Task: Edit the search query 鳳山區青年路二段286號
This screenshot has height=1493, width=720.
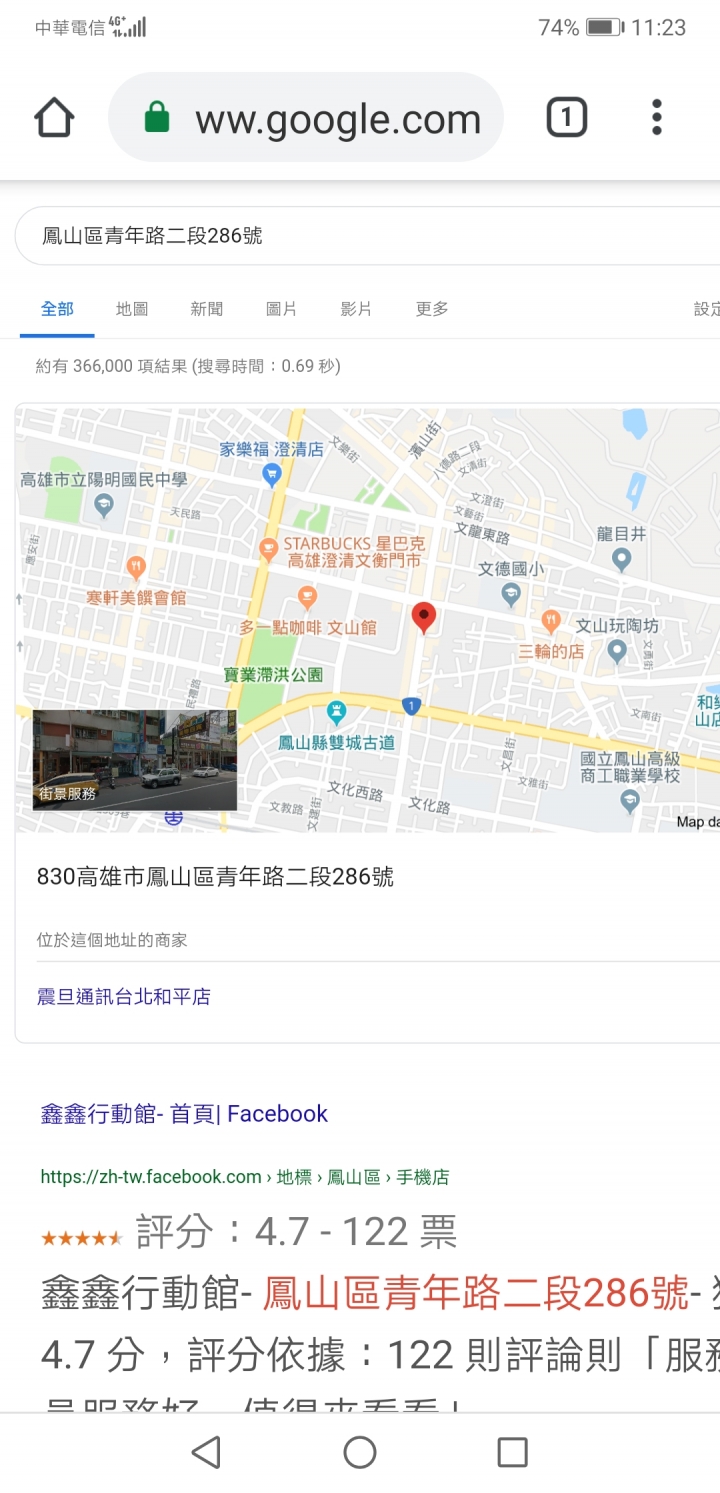Action: 360,236
